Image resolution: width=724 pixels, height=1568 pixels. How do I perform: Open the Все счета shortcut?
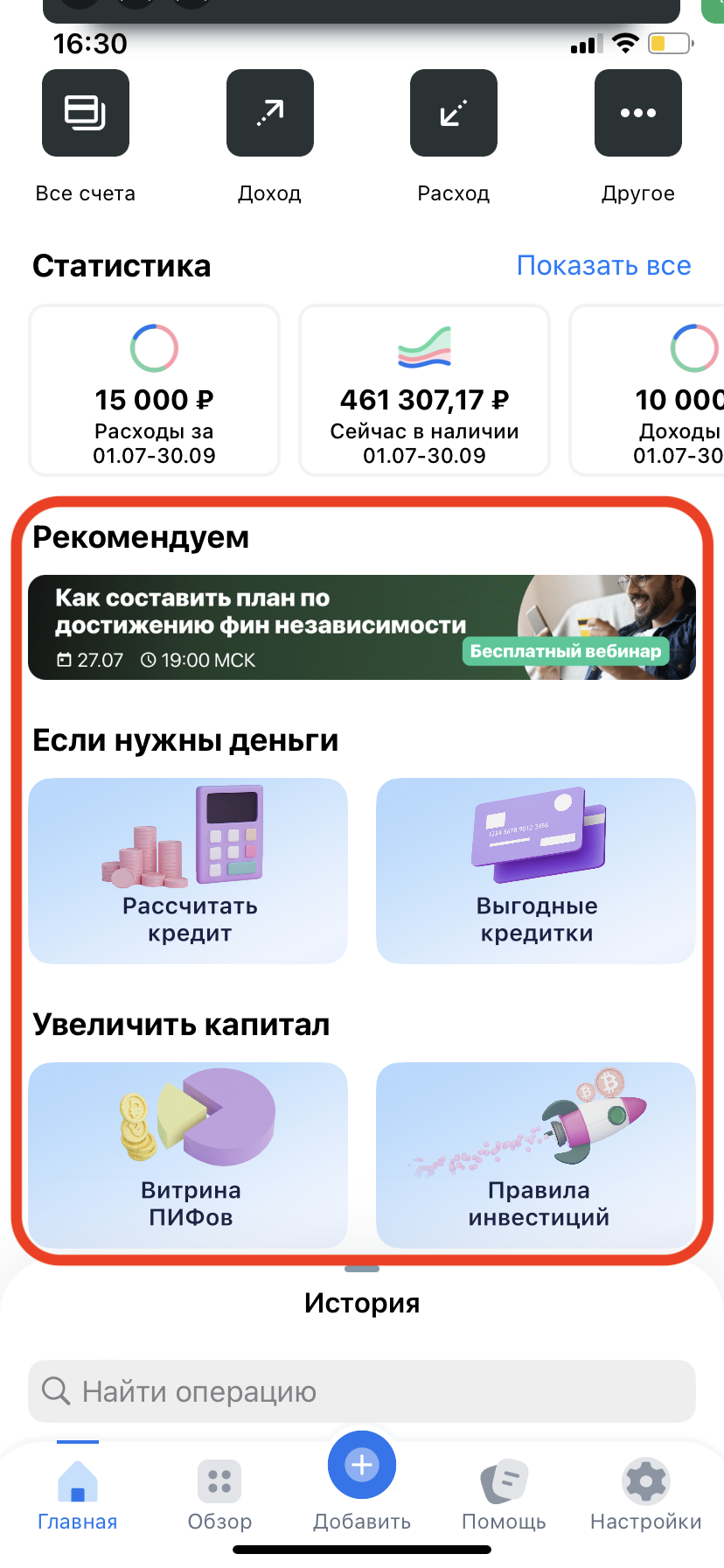pyautogui.click(x=86, y=114)
